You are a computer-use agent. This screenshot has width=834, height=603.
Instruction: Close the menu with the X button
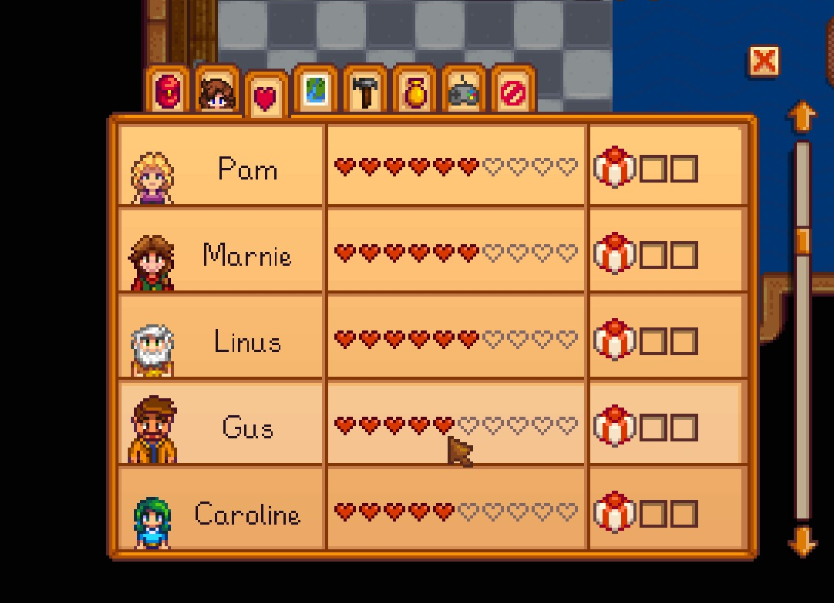[764, 62]
